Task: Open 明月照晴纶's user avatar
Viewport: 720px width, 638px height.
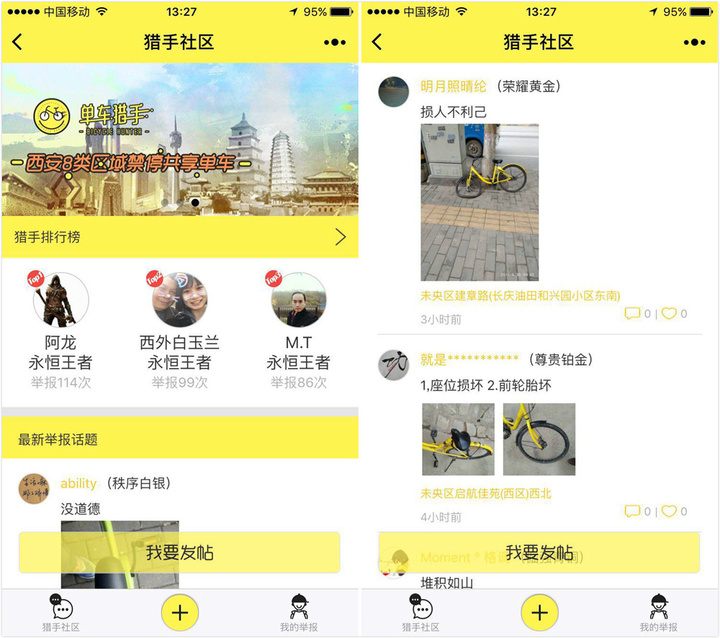Action: pyautogui.click(x=393, y=92)
